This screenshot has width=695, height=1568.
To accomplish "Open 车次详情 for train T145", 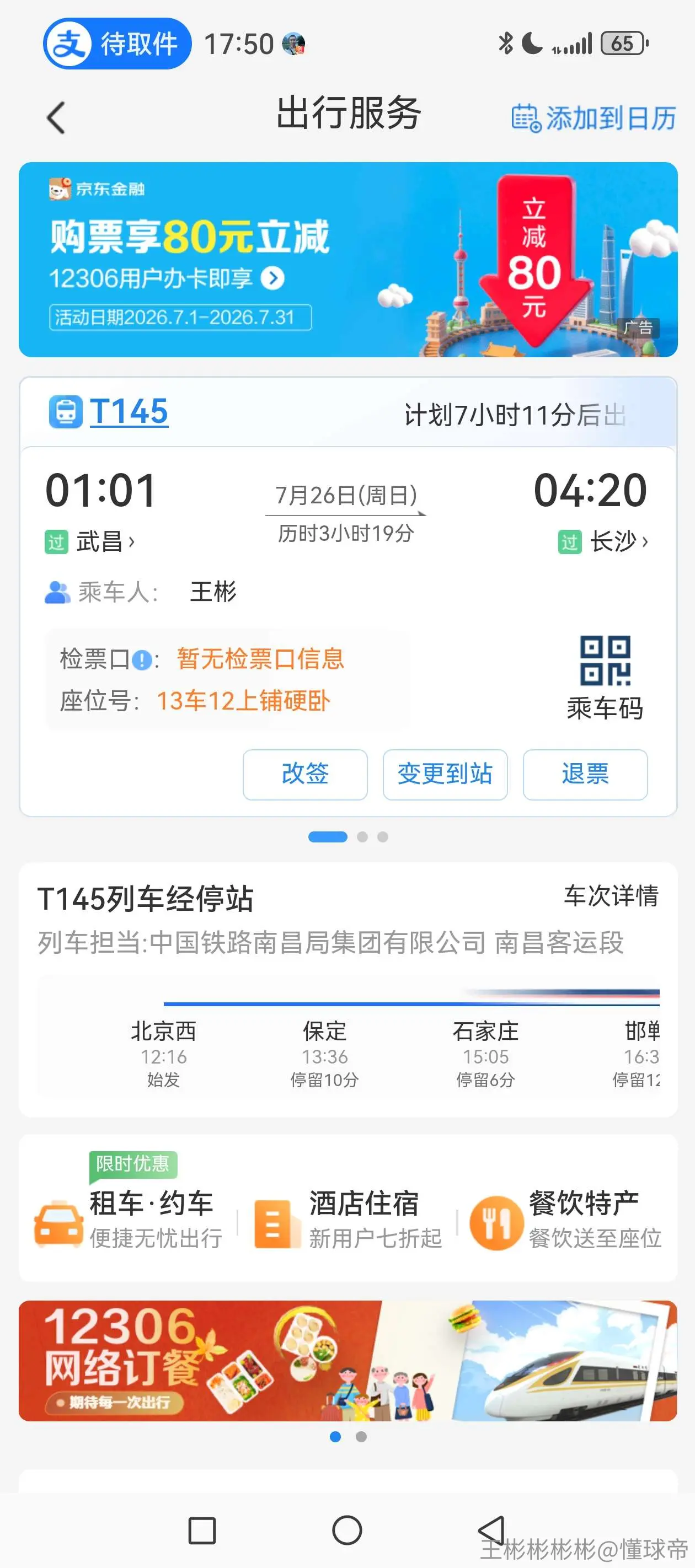I will click(611, 896).
